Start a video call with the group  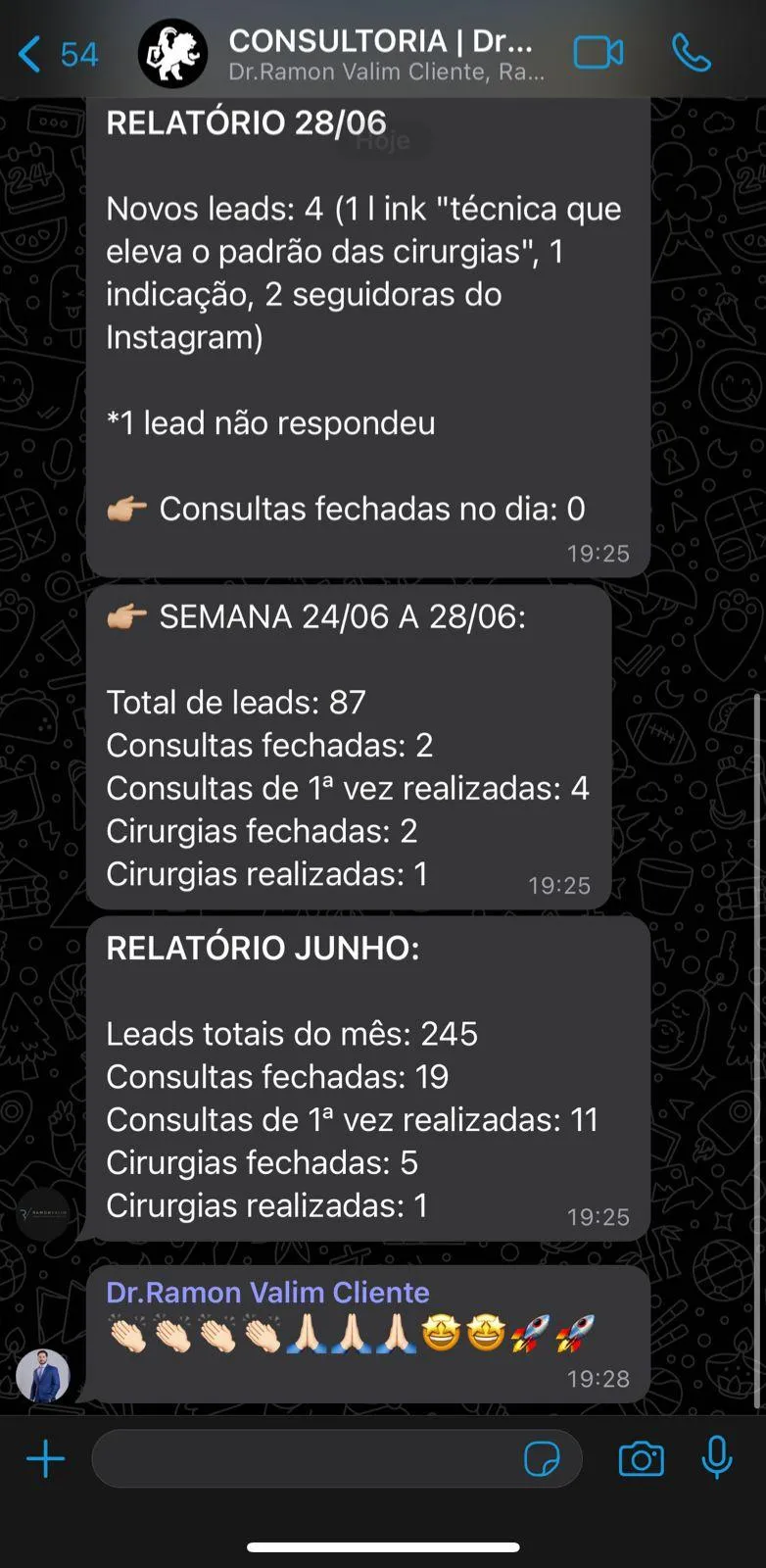(598, 53)
